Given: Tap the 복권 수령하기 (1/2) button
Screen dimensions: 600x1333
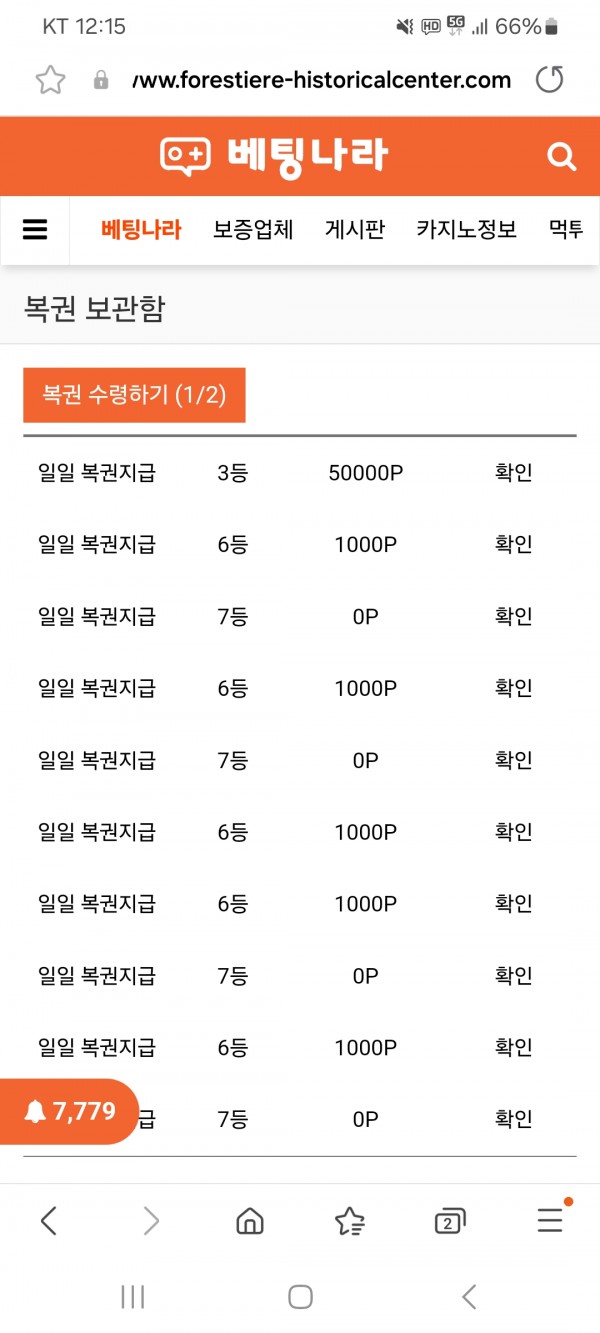Looking at the screenshot, I should coord(134,395).
